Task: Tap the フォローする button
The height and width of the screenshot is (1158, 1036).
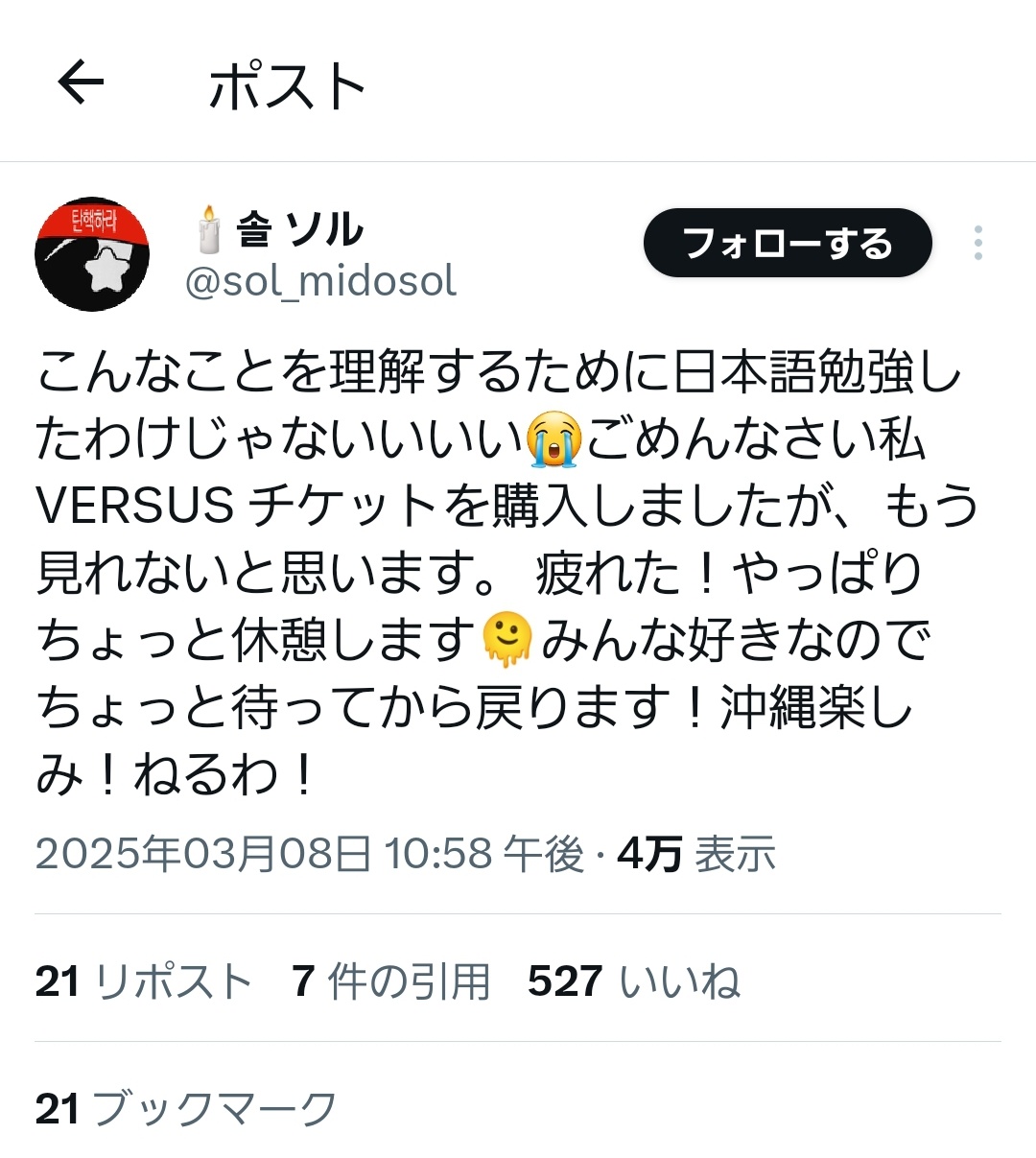Action: point(787,244)
